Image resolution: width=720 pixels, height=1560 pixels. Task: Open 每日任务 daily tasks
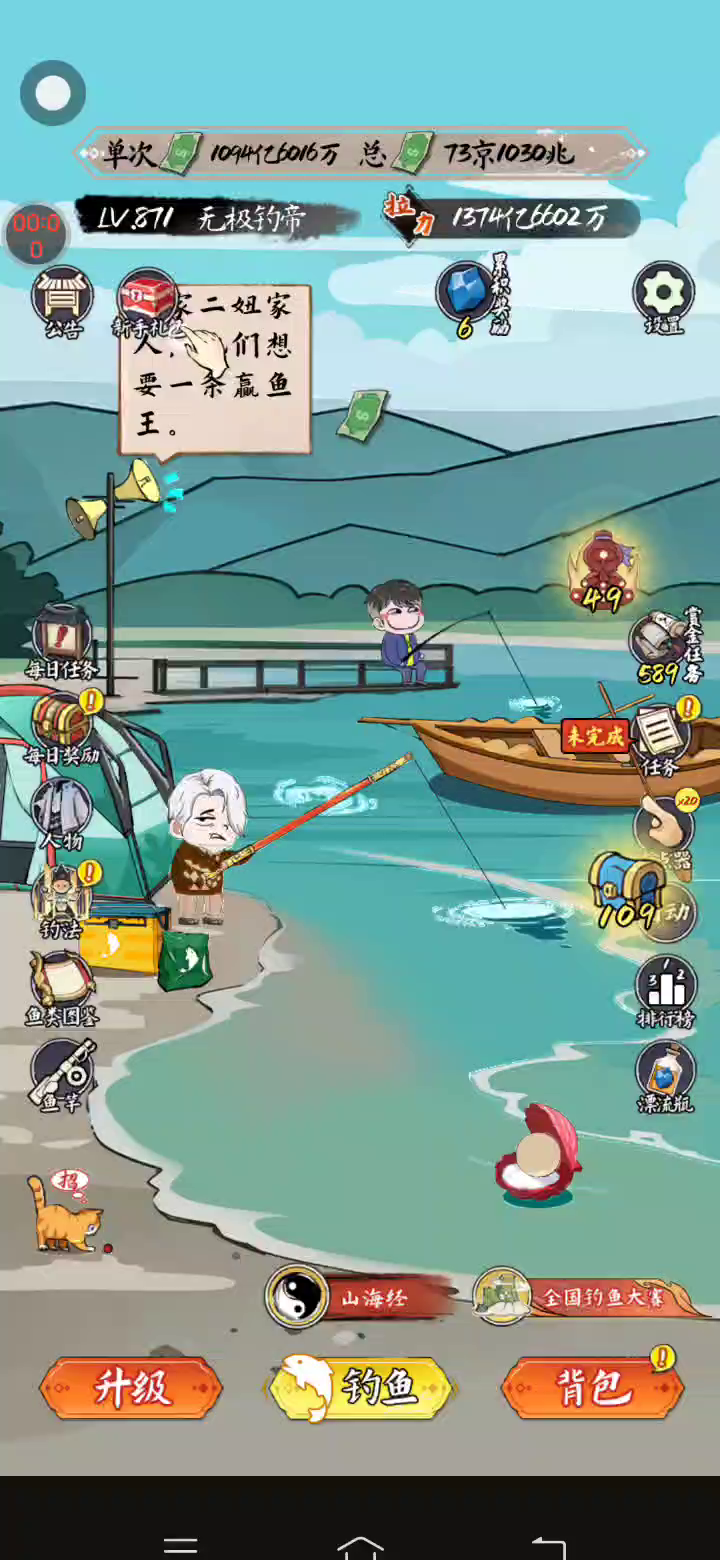(63, 638)
